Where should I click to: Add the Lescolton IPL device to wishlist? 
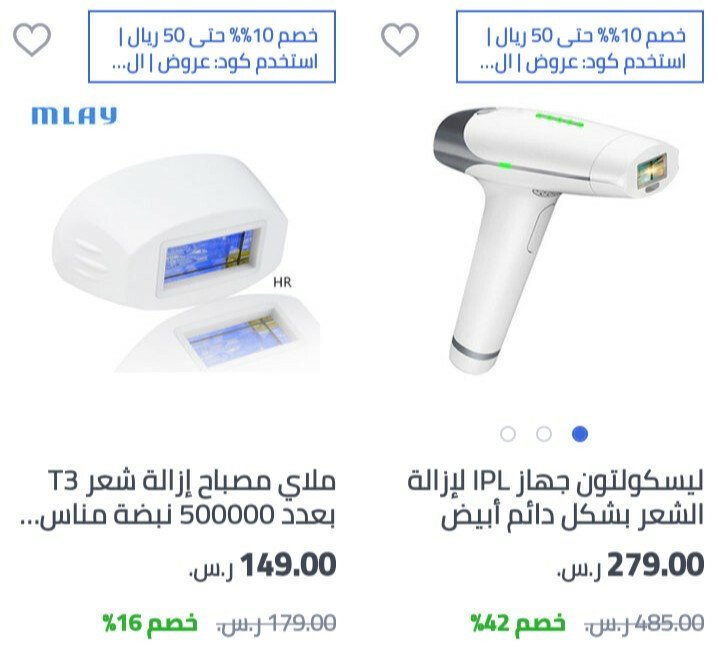pos(400,39)
